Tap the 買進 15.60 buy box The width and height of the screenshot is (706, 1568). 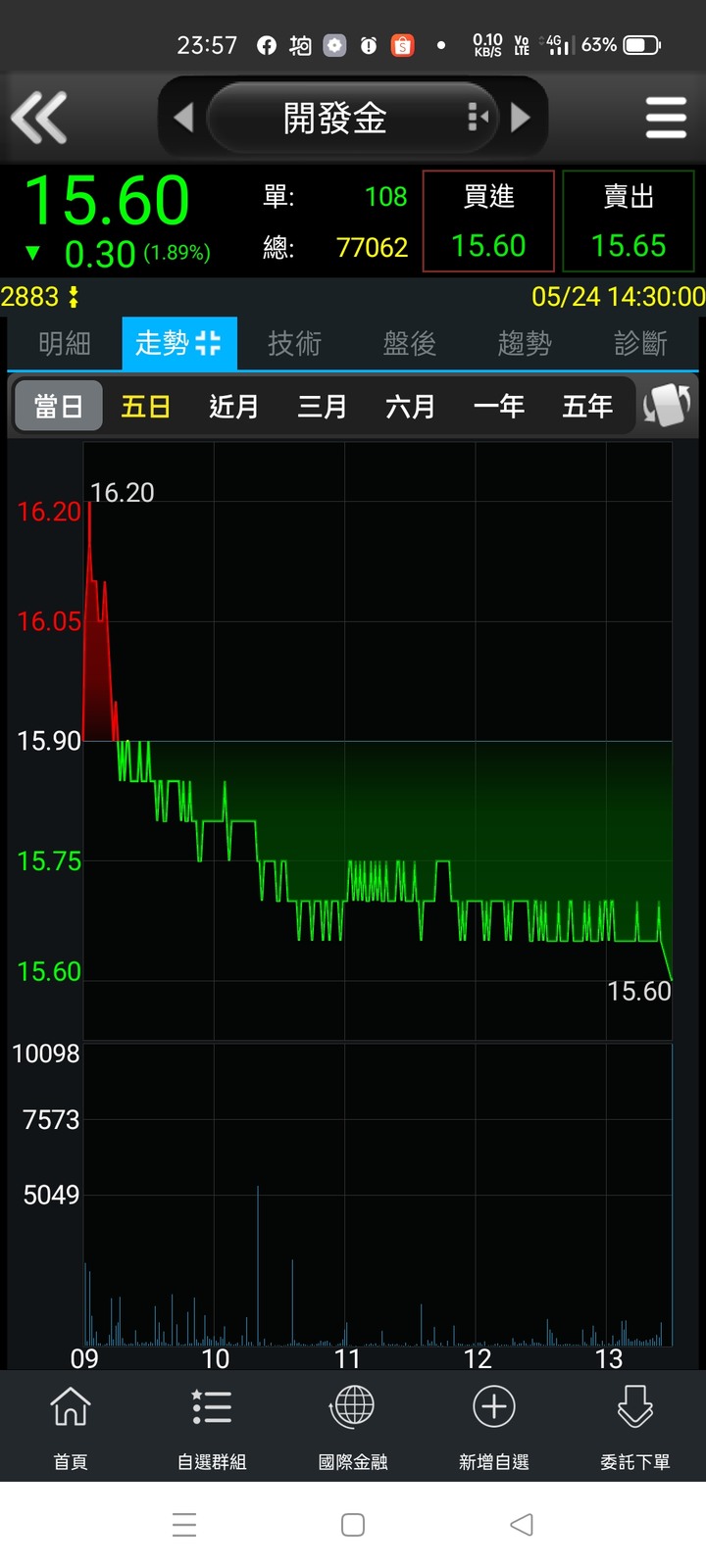(x=488, y=220)
